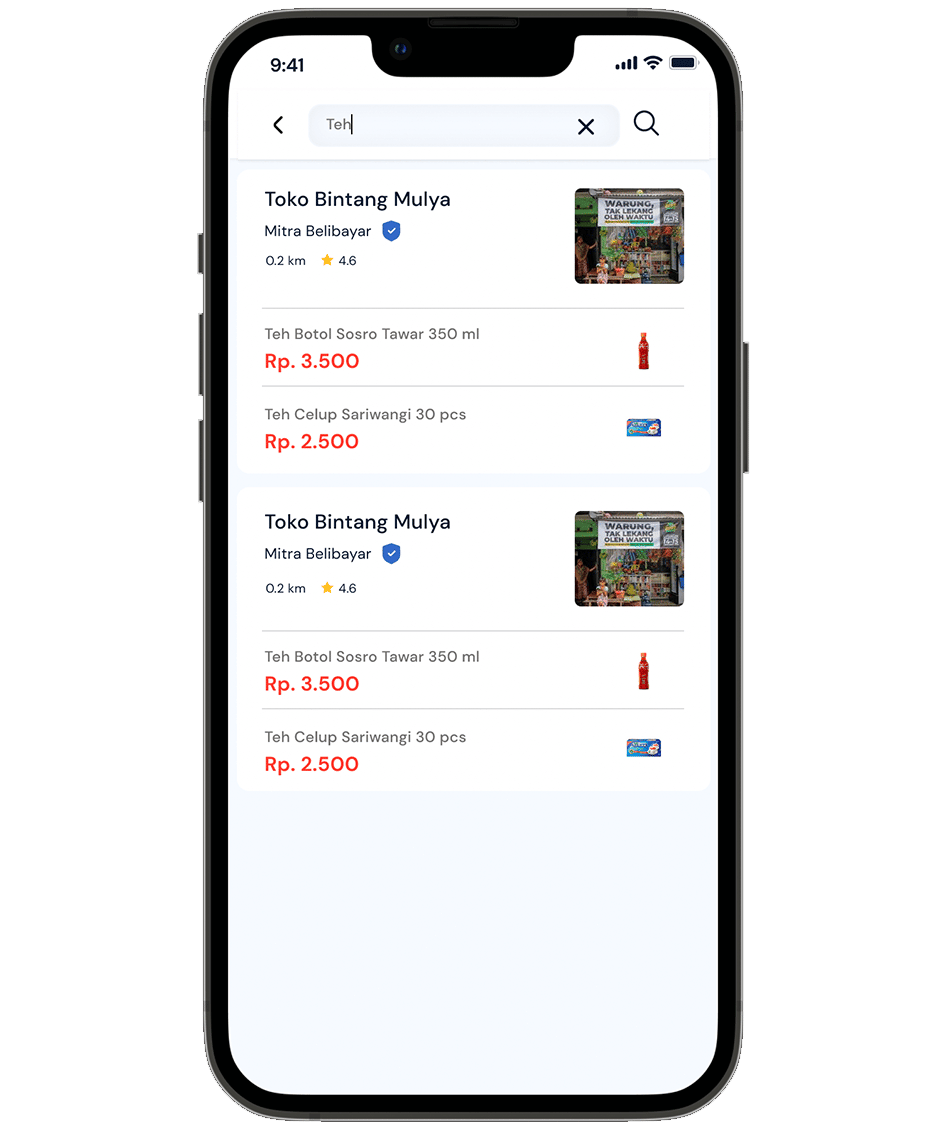Screen dimensions: 942x1130
Task: View Teh Botol Sosro Tawar in second result
Action: coord(372,670)
